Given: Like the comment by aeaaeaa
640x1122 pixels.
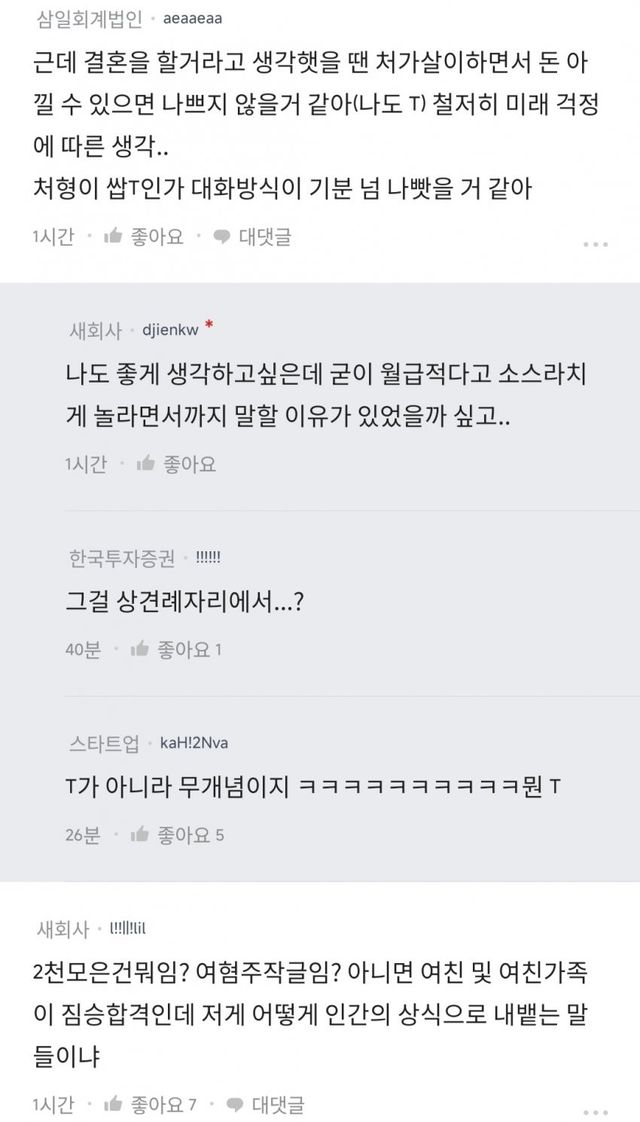Looking at the screenshot, I should point(144,237).
